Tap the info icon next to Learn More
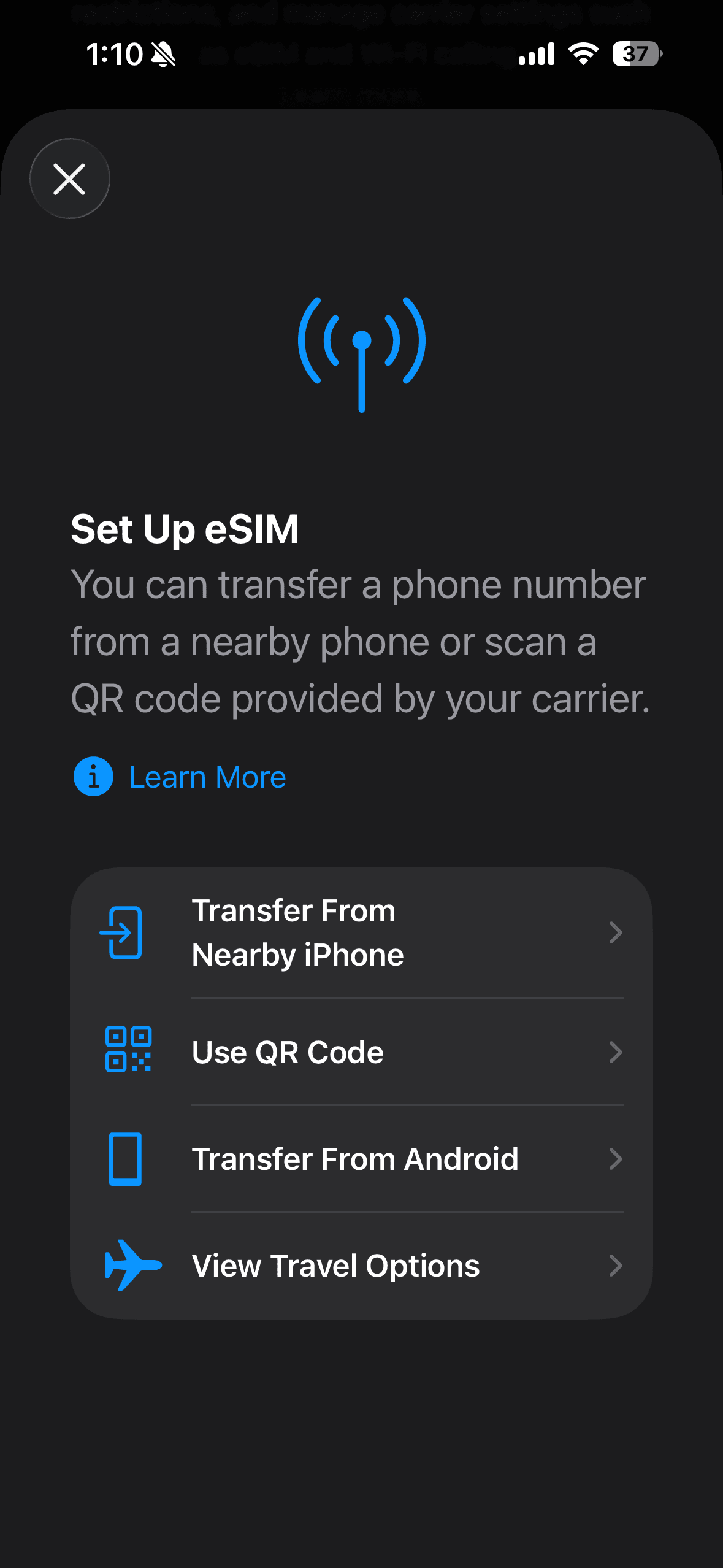This screenshot has width=723, height=1568. [x=93, y=776]
